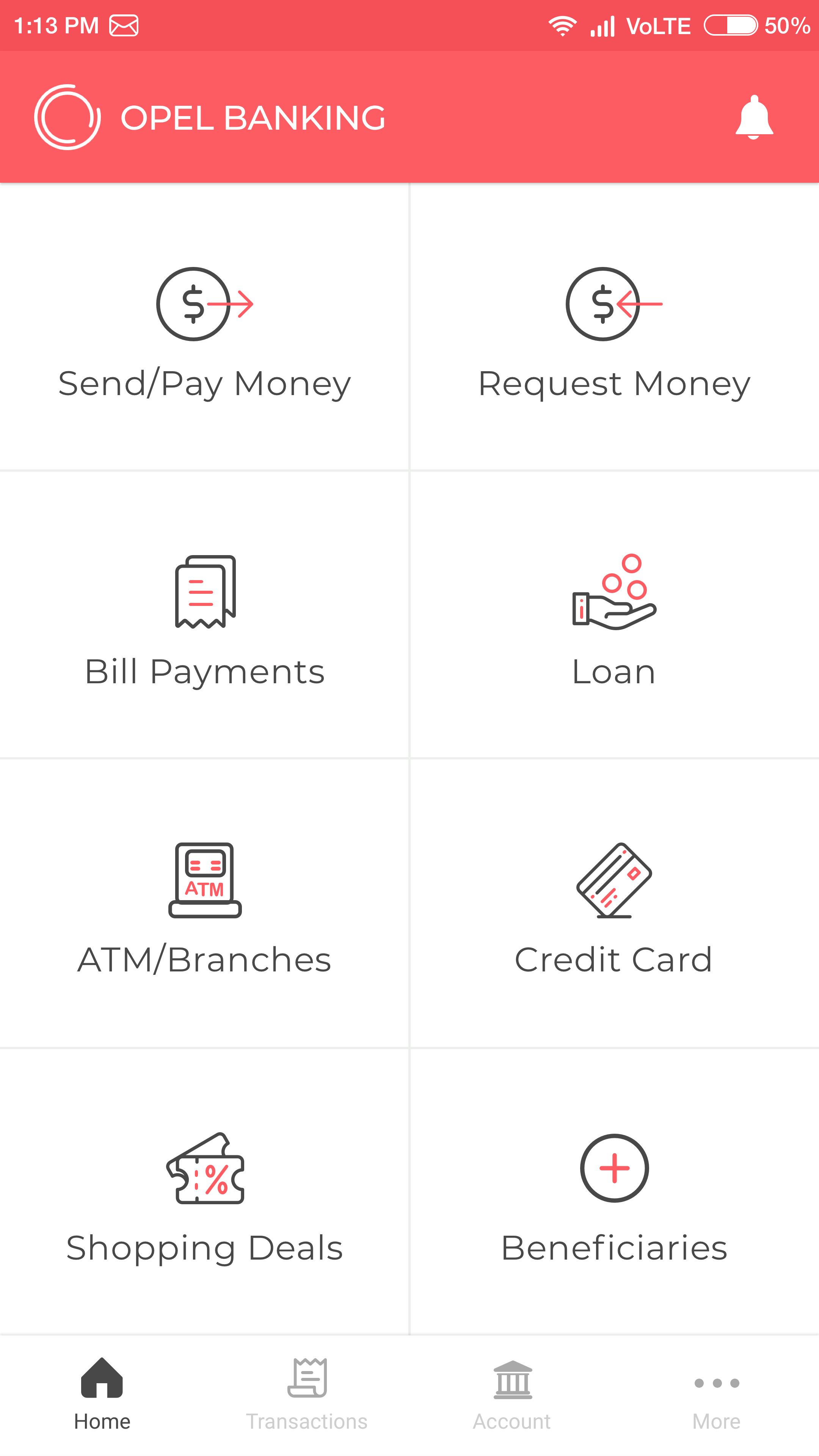Open Send/Pay Money

[204, 334]
